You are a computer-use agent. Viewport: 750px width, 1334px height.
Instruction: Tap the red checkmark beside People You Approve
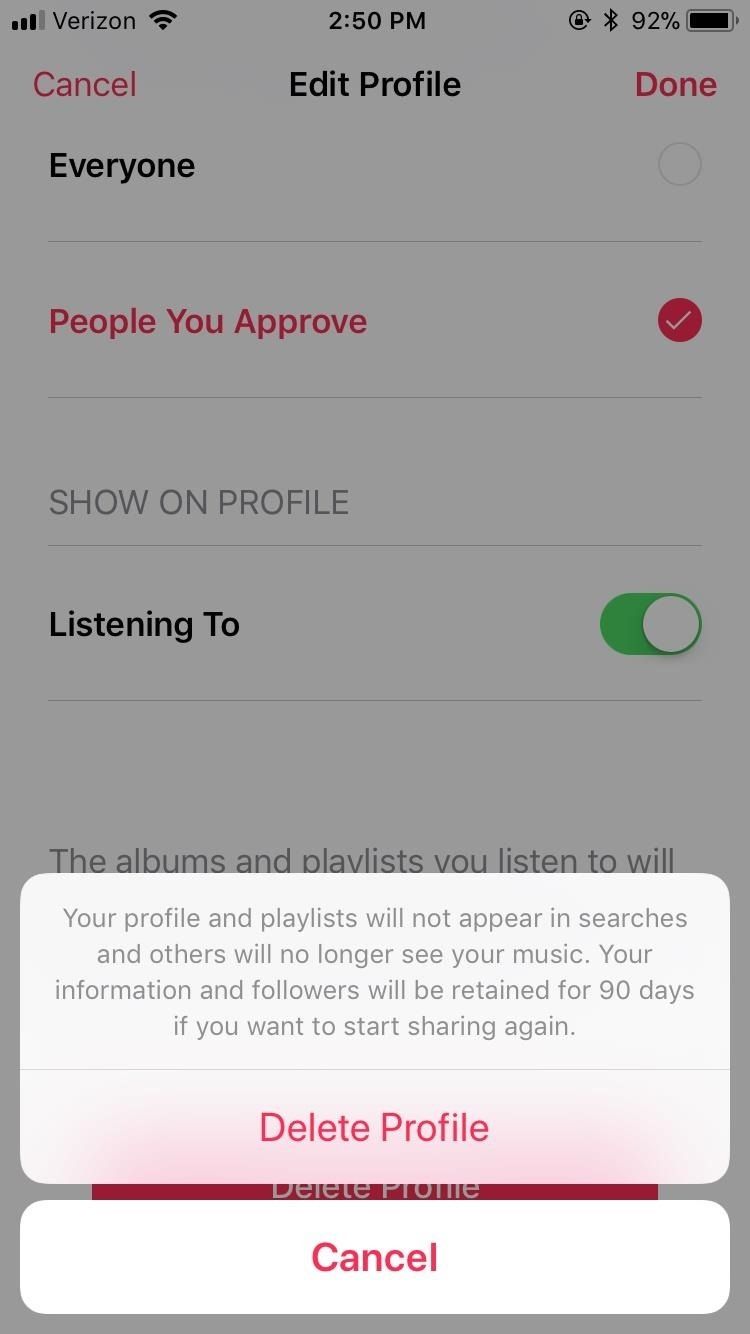pos(679,320)
